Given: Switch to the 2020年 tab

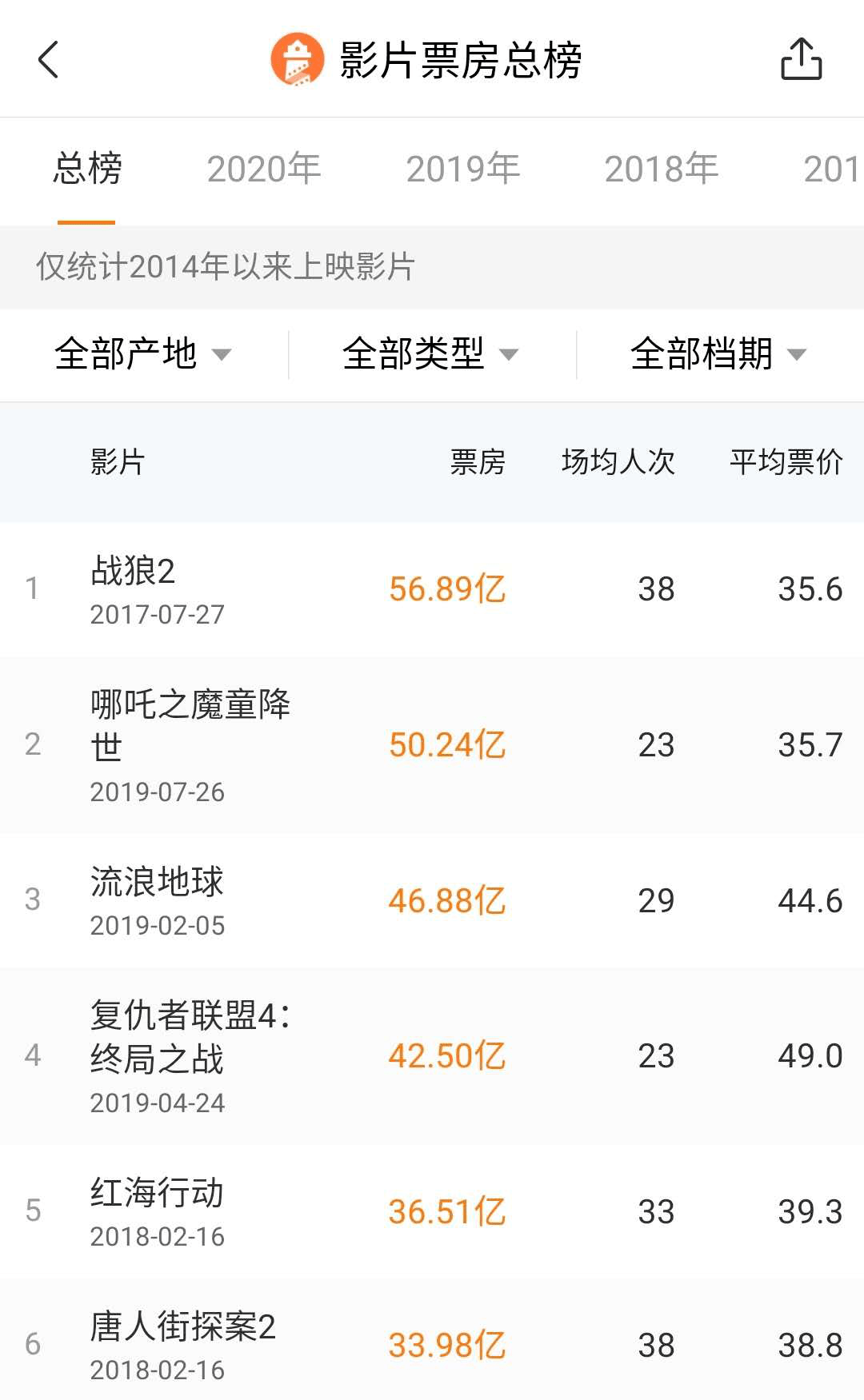Looking at the screenshot, I should [263, 170].
